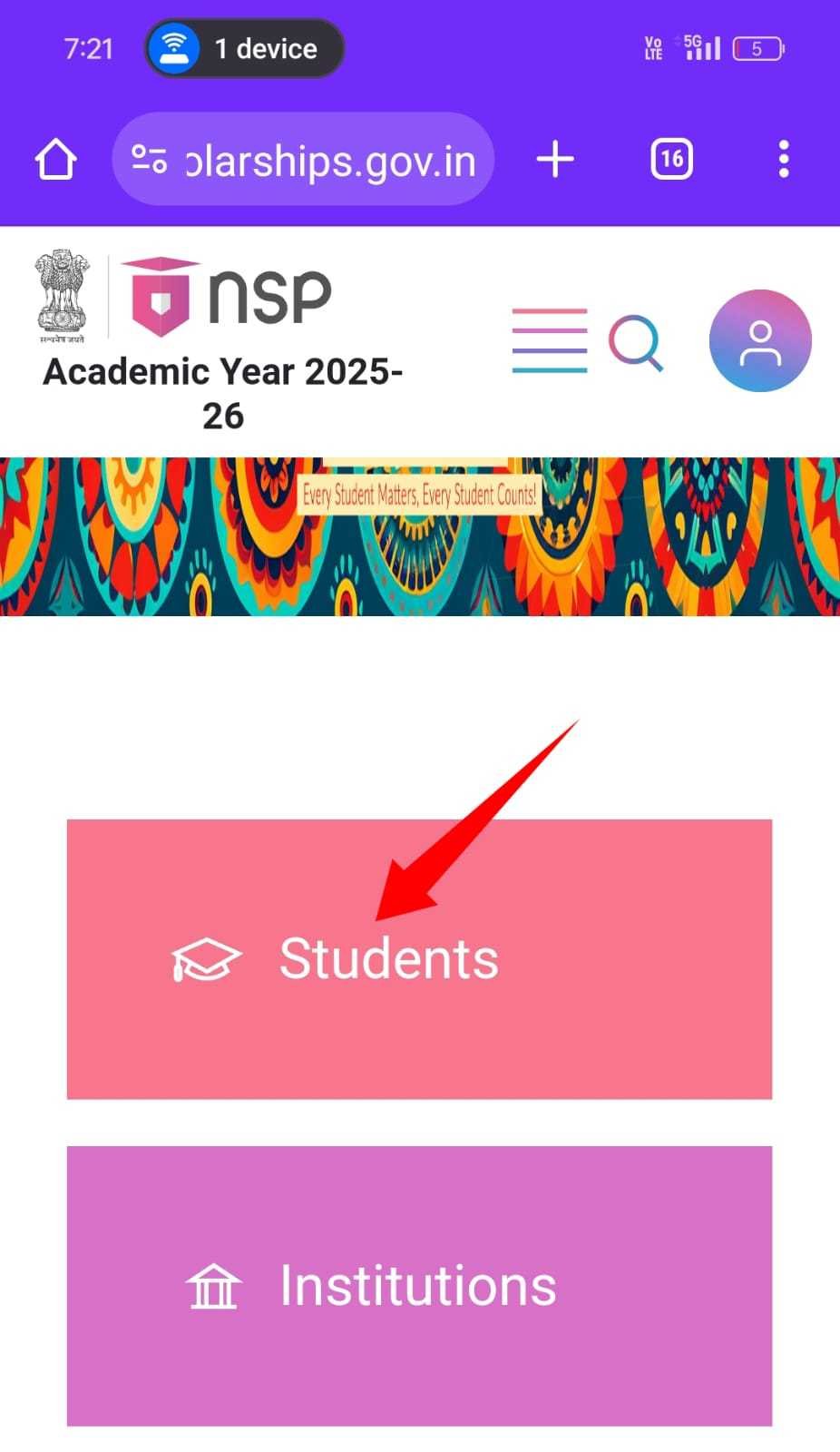Tap the NSP logo
The height and width of the screenshot is (1452, 840).
click(x=227, y=297)
